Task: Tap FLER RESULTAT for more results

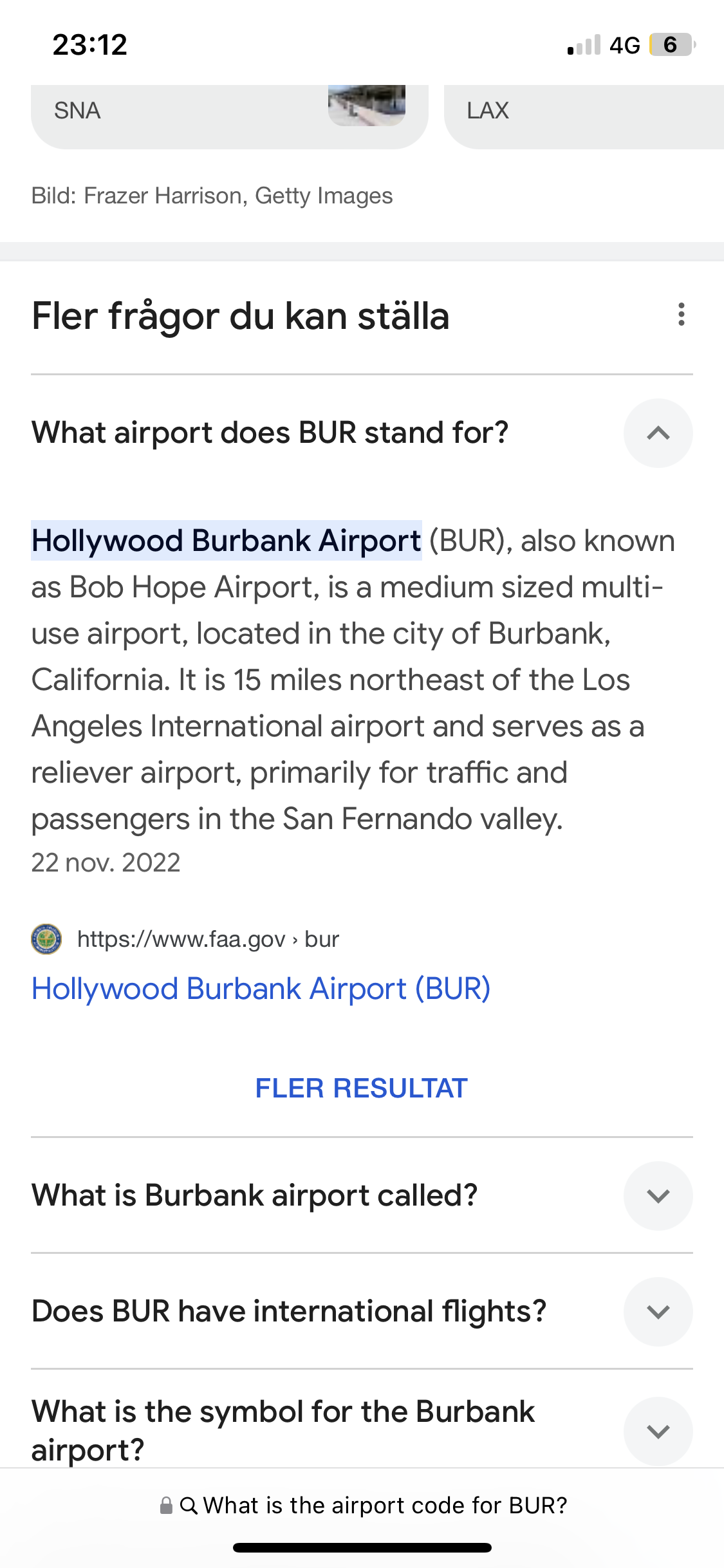Action: tap(361, 1088)
